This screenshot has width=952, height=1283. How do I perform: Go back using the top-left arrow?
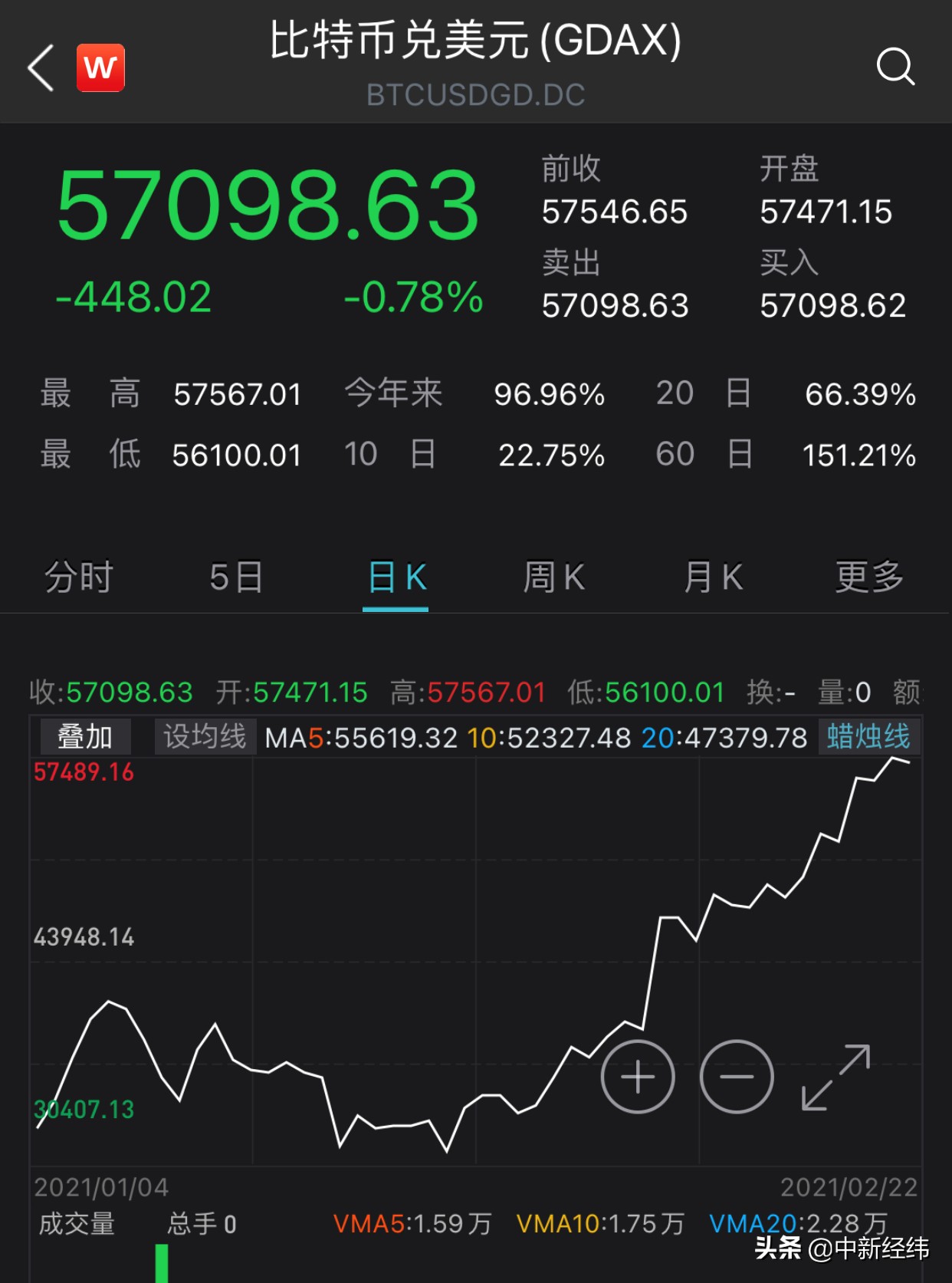41,67
